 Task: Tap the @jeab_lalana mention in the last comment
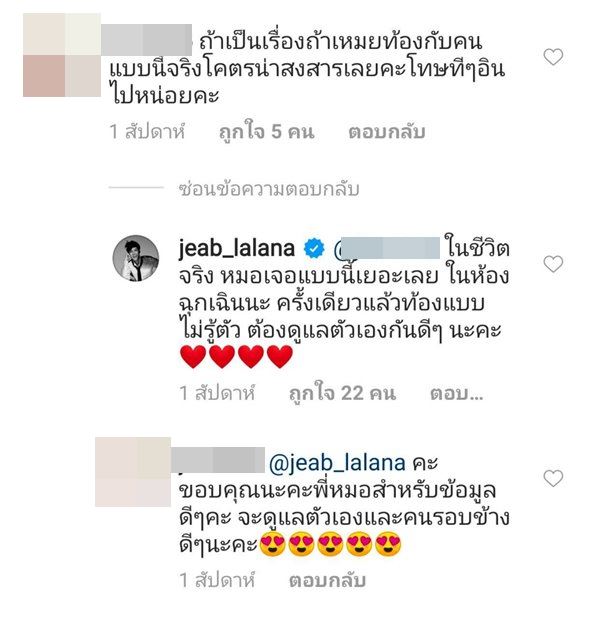tap(337, 463)
